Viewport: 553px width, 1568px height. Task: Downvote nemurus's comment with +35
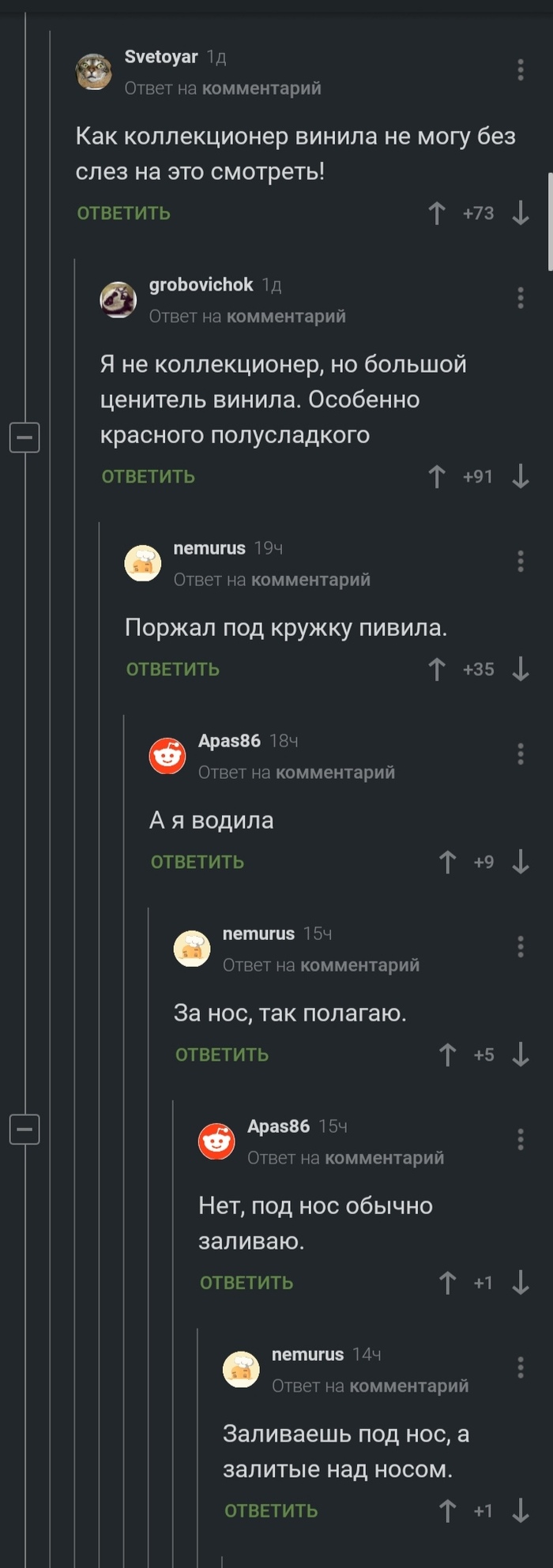[521, 669]
